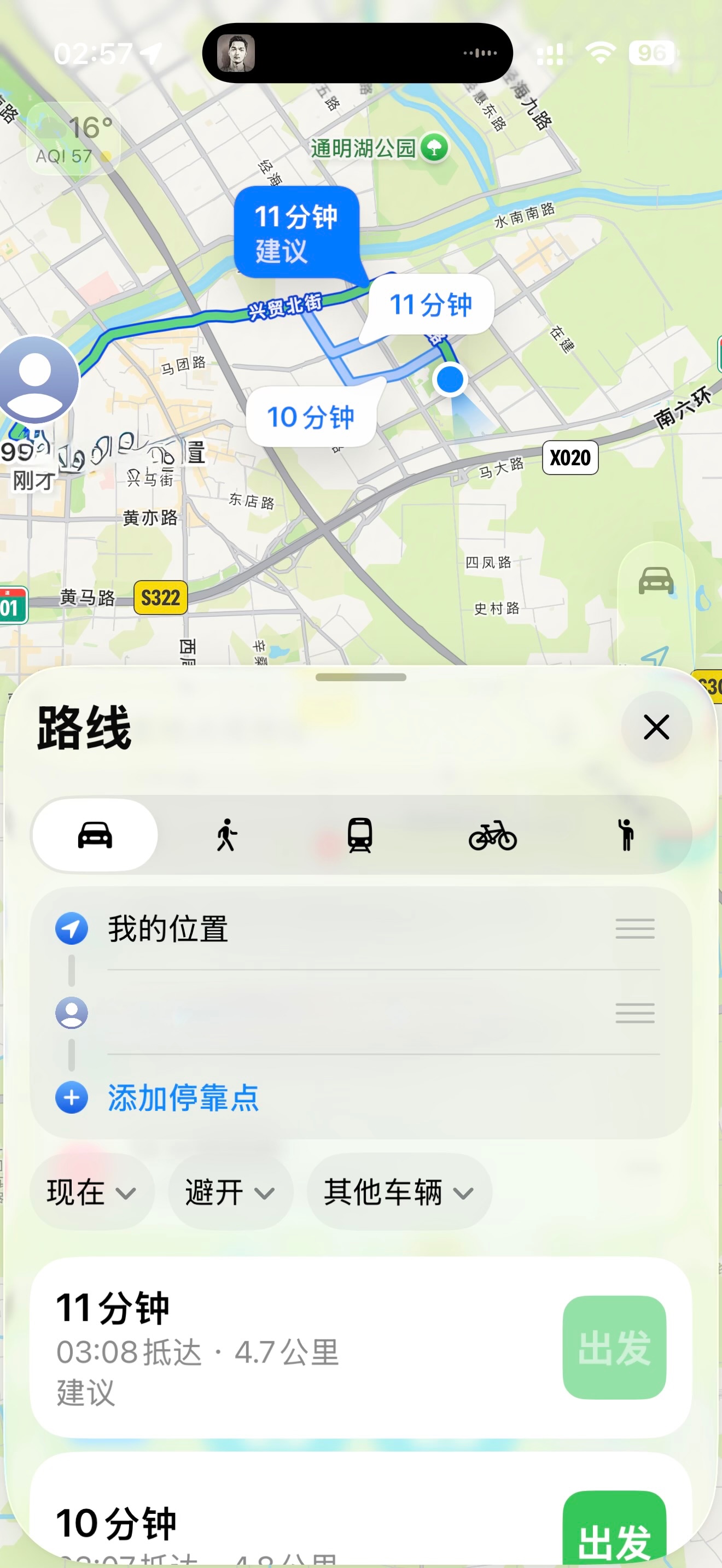Start the 11分钟 suggested route with 出发
The width and height of the screenshot is (722, 1568).
pos(614,1347)
